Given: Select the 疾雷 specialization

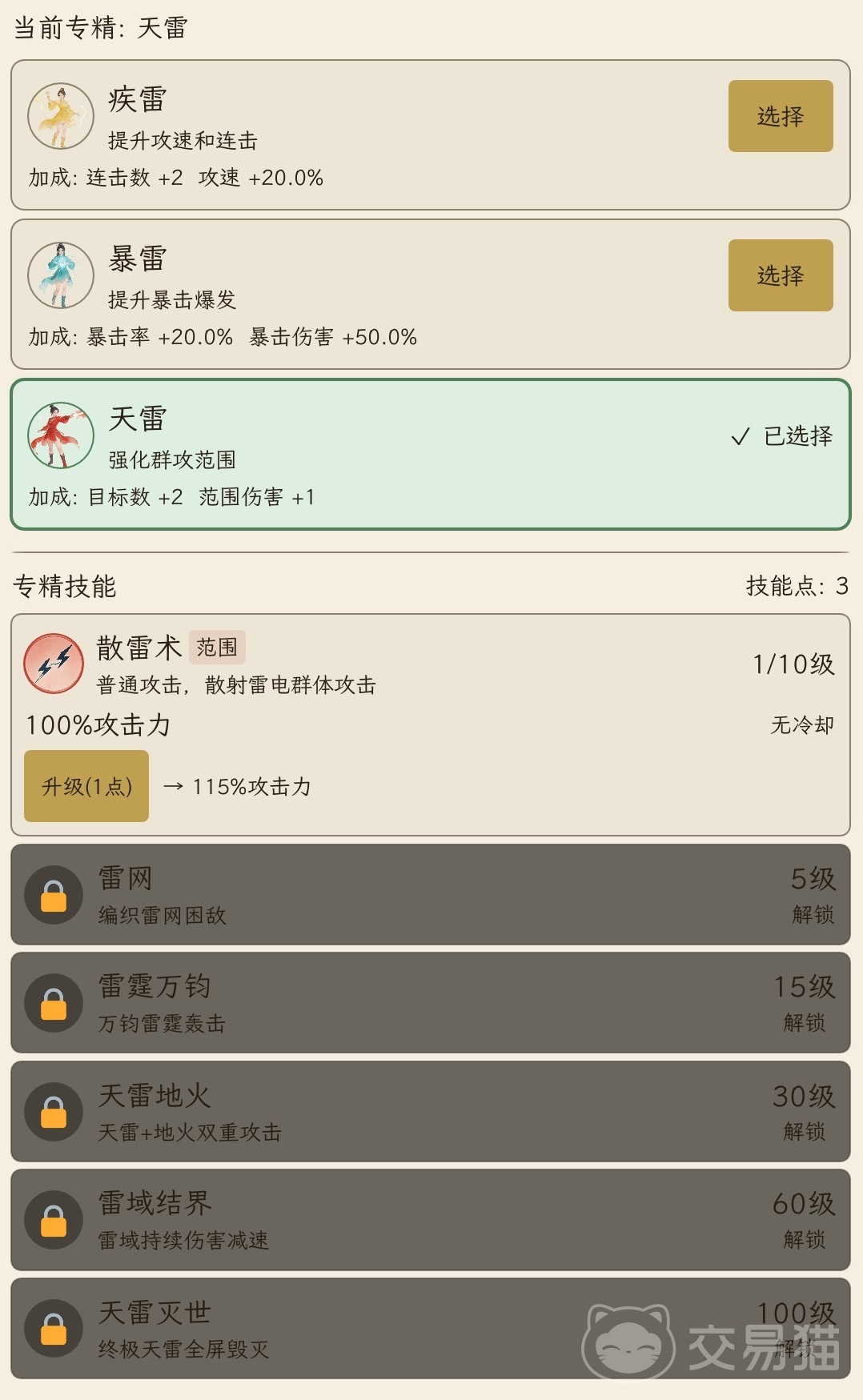Looking at the screenshot, I should [x=780, y=116].
